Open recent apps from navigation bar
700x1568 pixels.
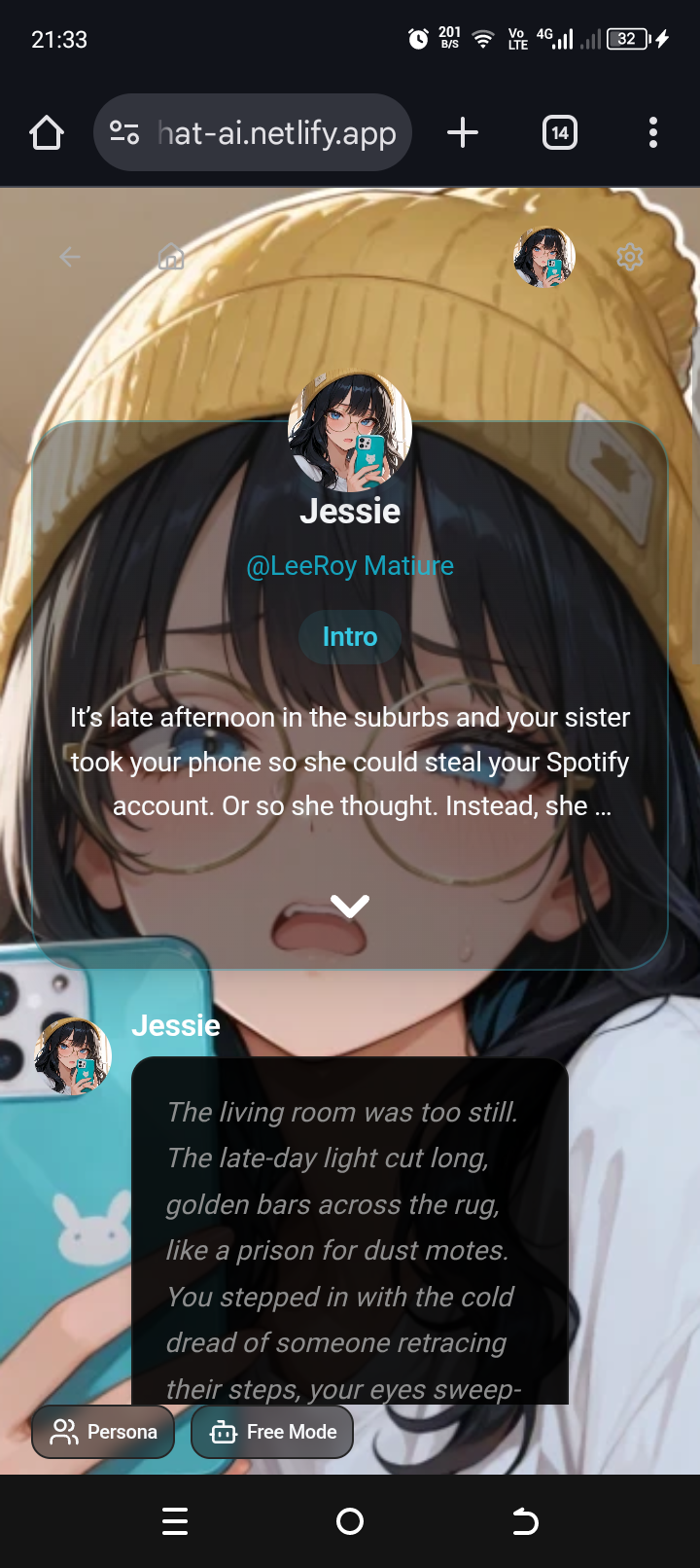click(175, 1521)
